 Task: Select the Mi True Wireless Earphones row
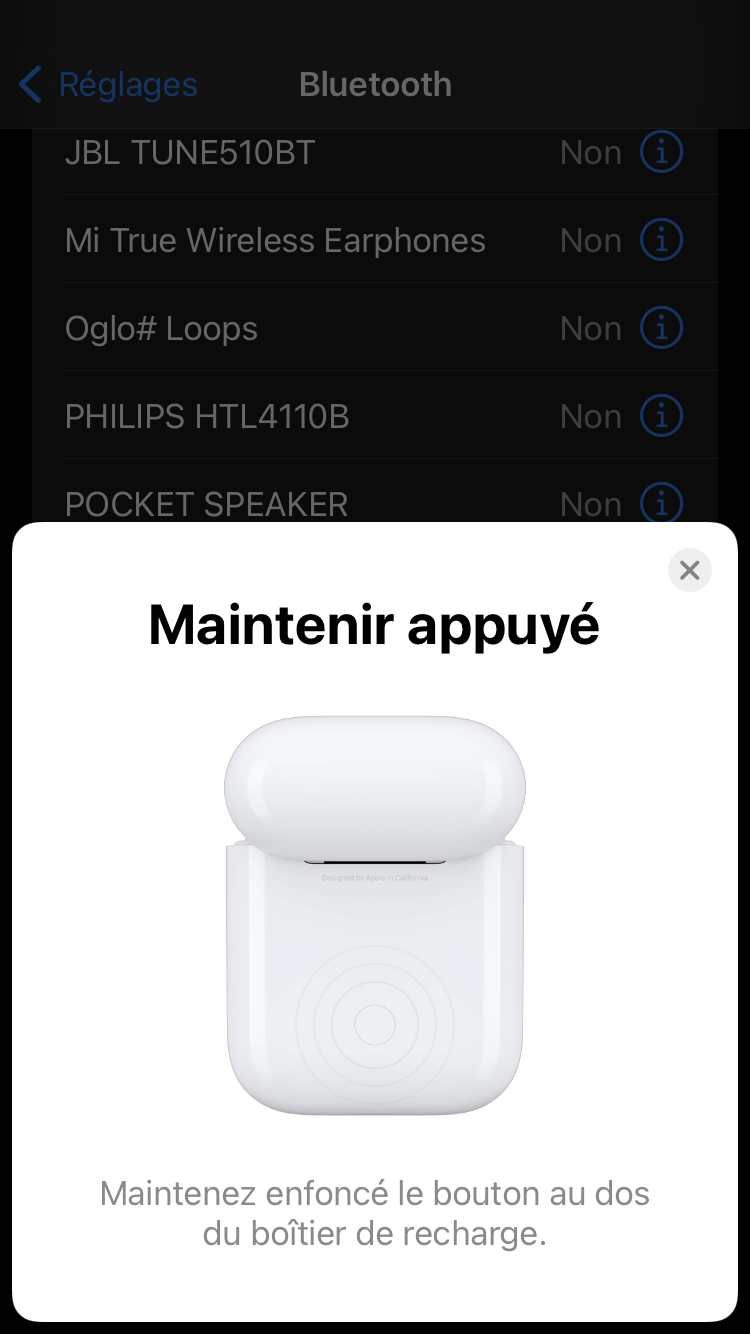pos(300,241)
